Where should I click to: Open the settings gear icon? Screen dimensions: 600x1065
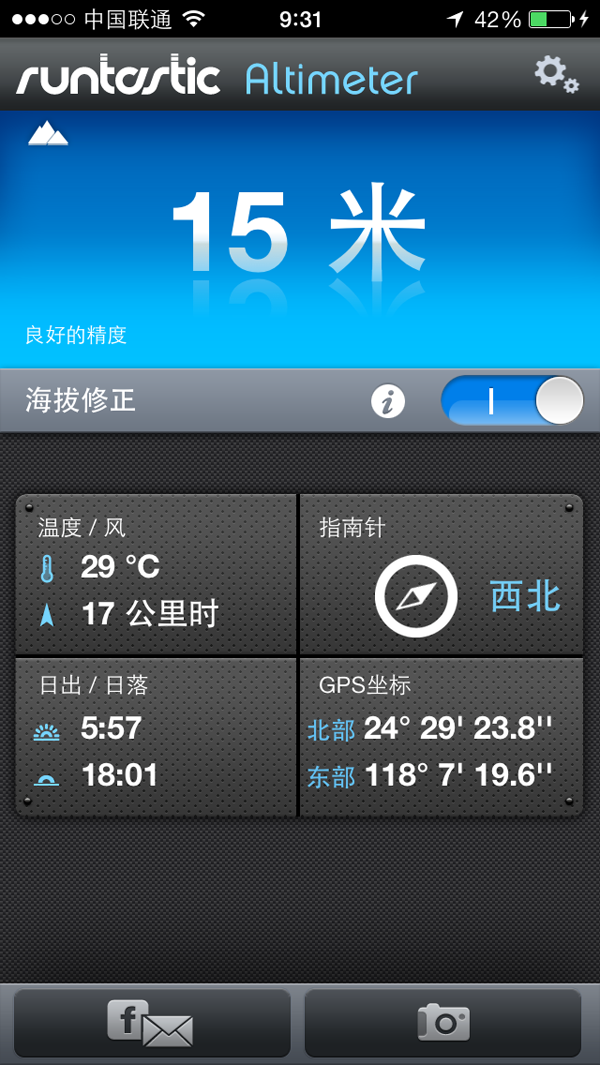click(556, 74)
